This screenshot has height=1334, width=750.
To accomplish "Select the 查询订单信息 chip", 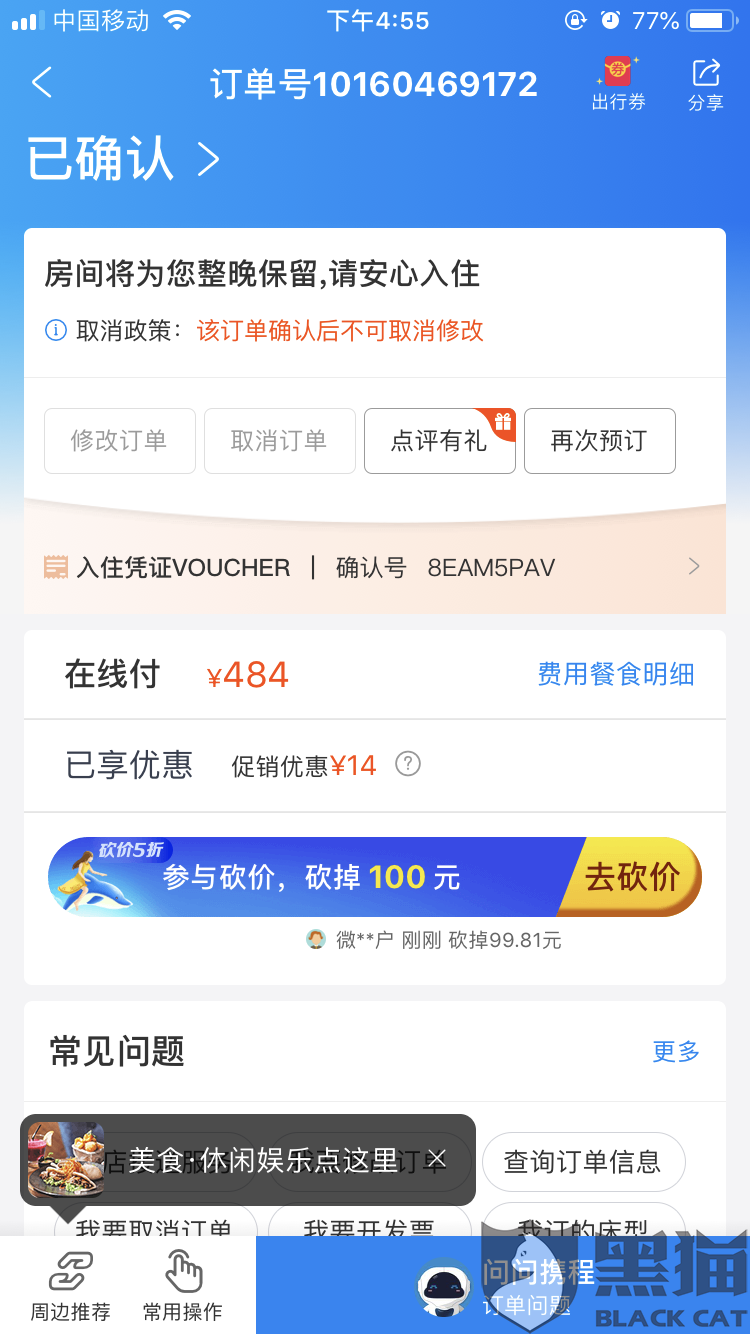I will point(584,1162).
